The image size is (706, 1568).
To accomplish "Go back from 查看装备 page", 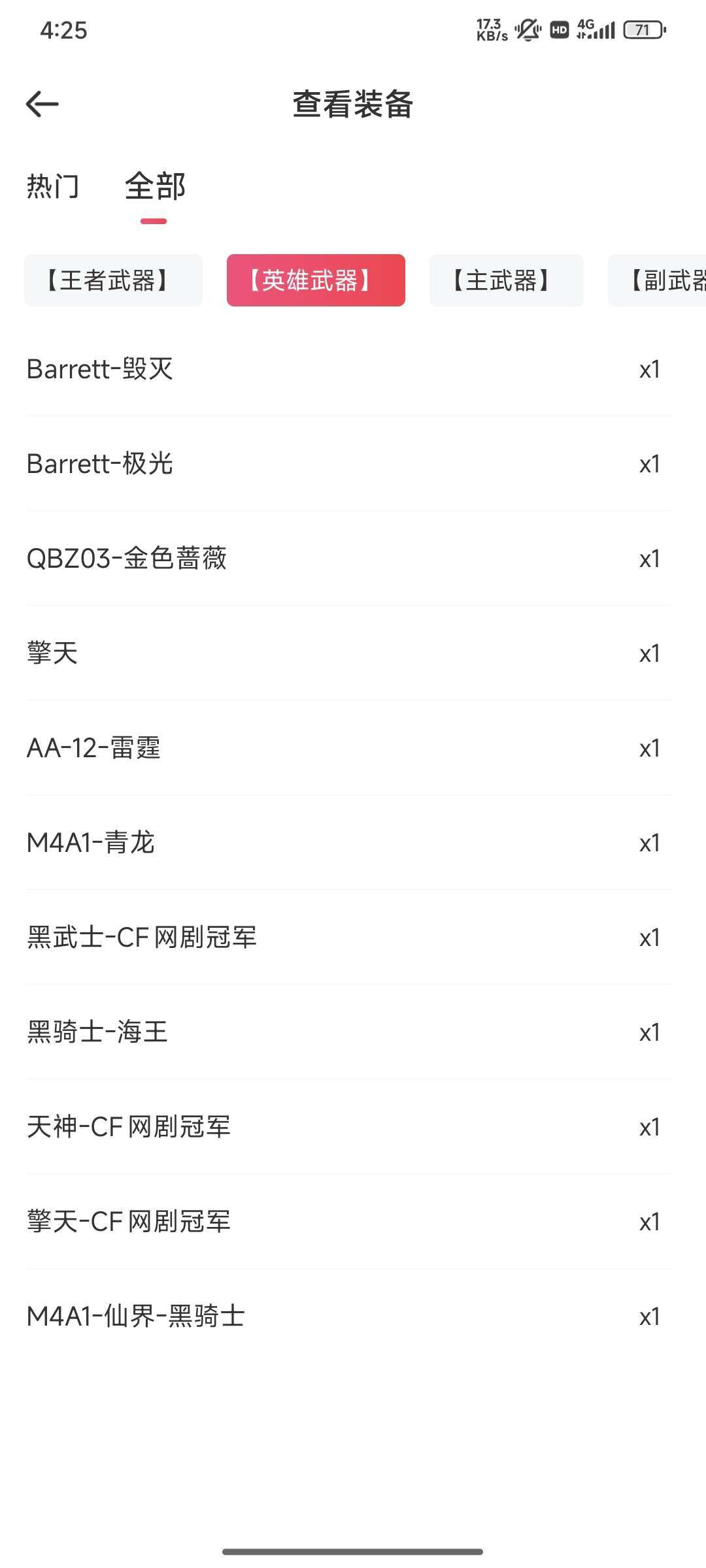I will pos(42,104).
